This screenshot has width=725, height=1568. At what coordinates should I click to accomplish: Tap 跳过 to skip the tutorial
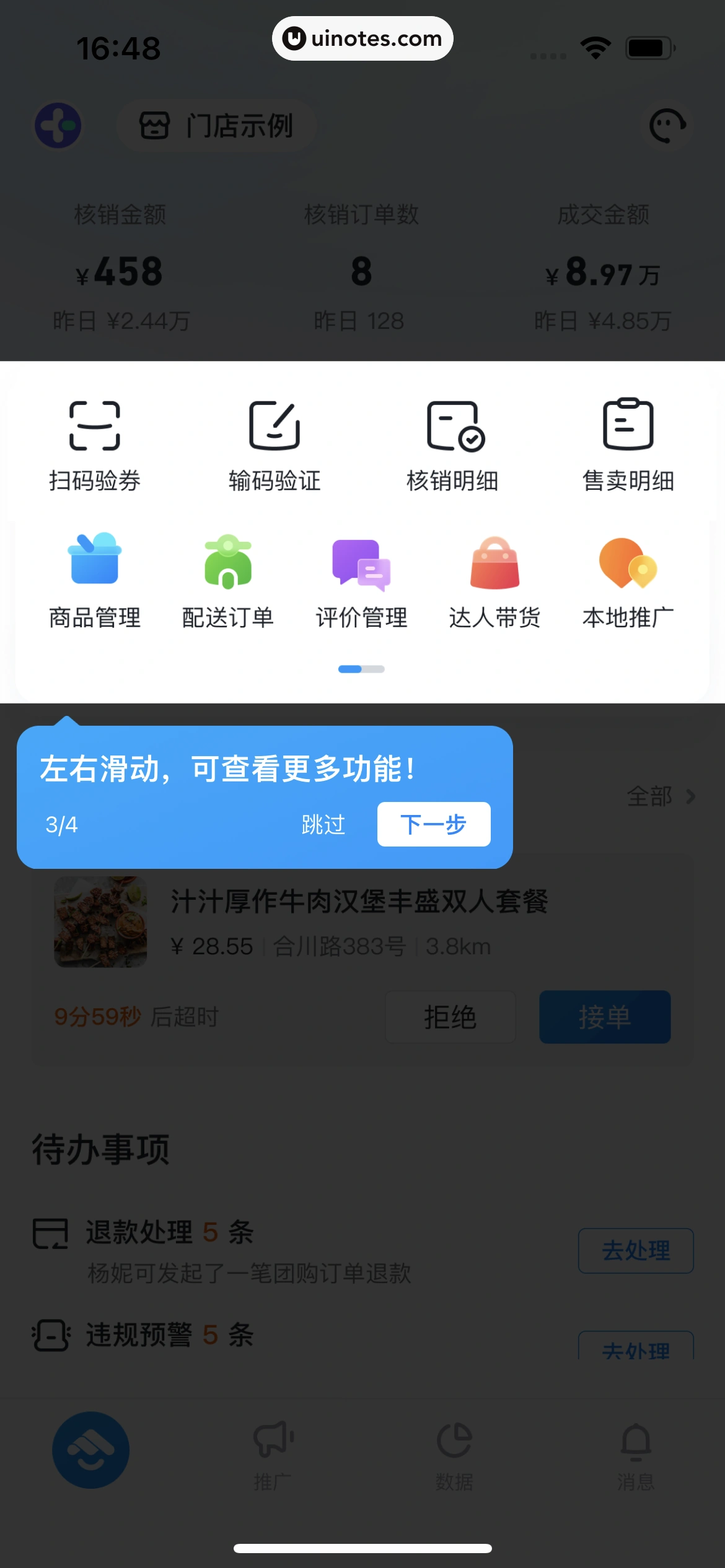pyautogui.click(x=323, y=824)
